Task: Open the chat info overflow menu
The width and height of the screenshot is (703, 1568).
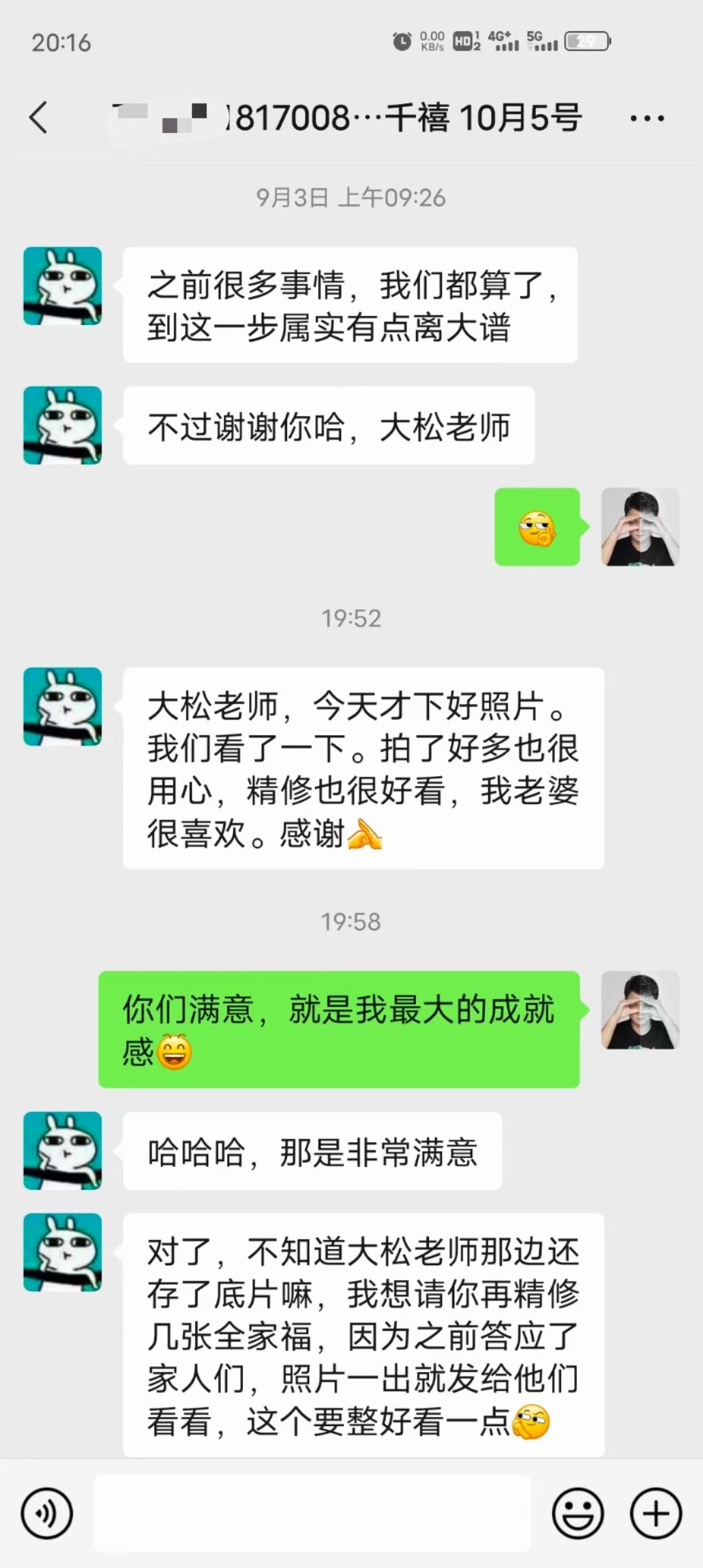Action: point(647,119)
